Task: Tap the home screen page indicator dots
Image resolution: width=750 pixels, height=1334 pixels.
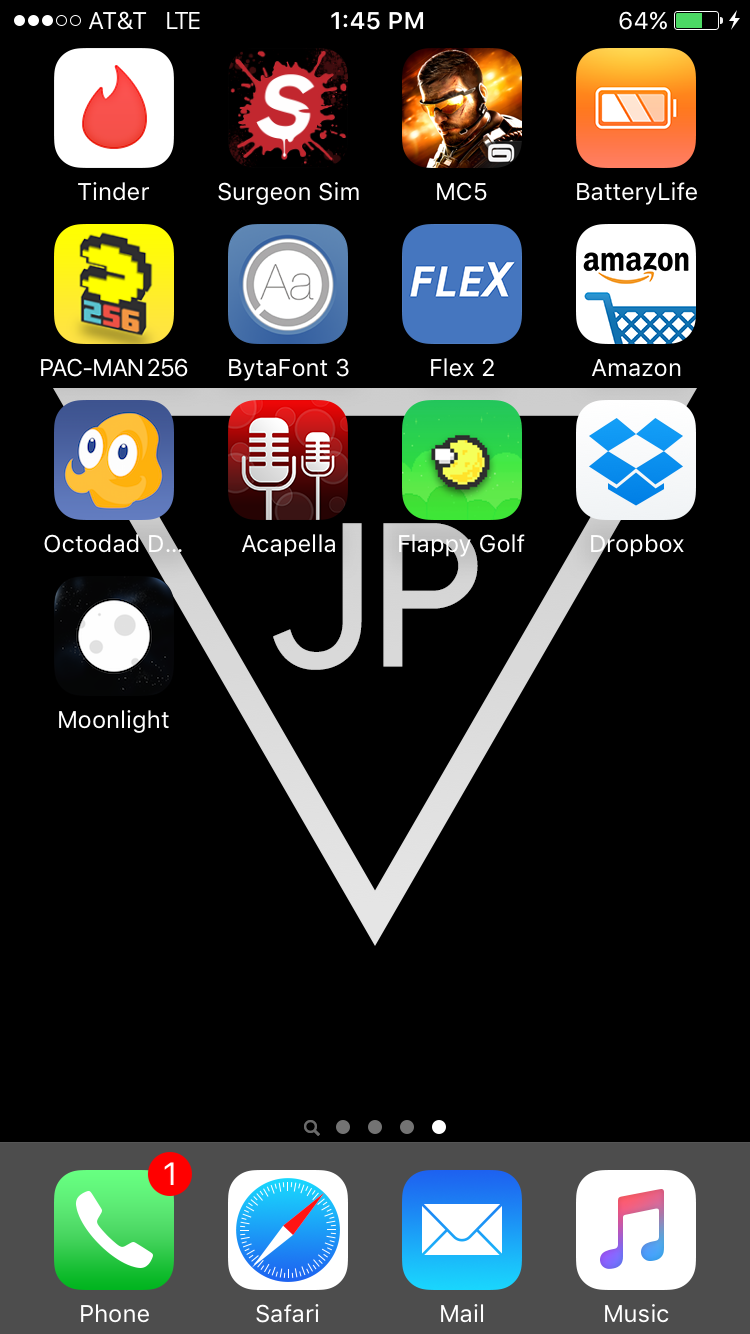Action: (x=375, y=1127)
